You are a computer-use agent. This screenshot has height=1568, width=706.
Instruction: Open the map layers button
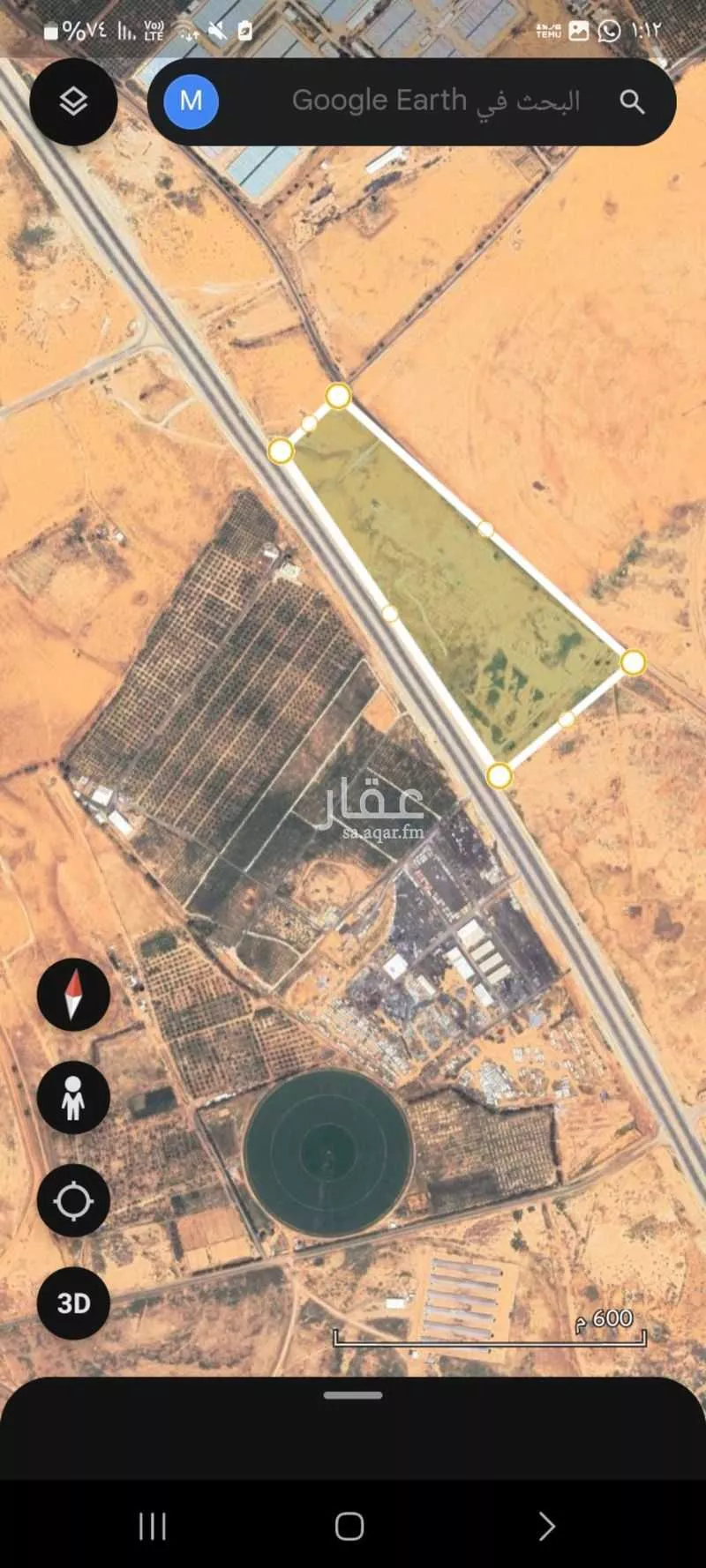(x=73, y=101)
